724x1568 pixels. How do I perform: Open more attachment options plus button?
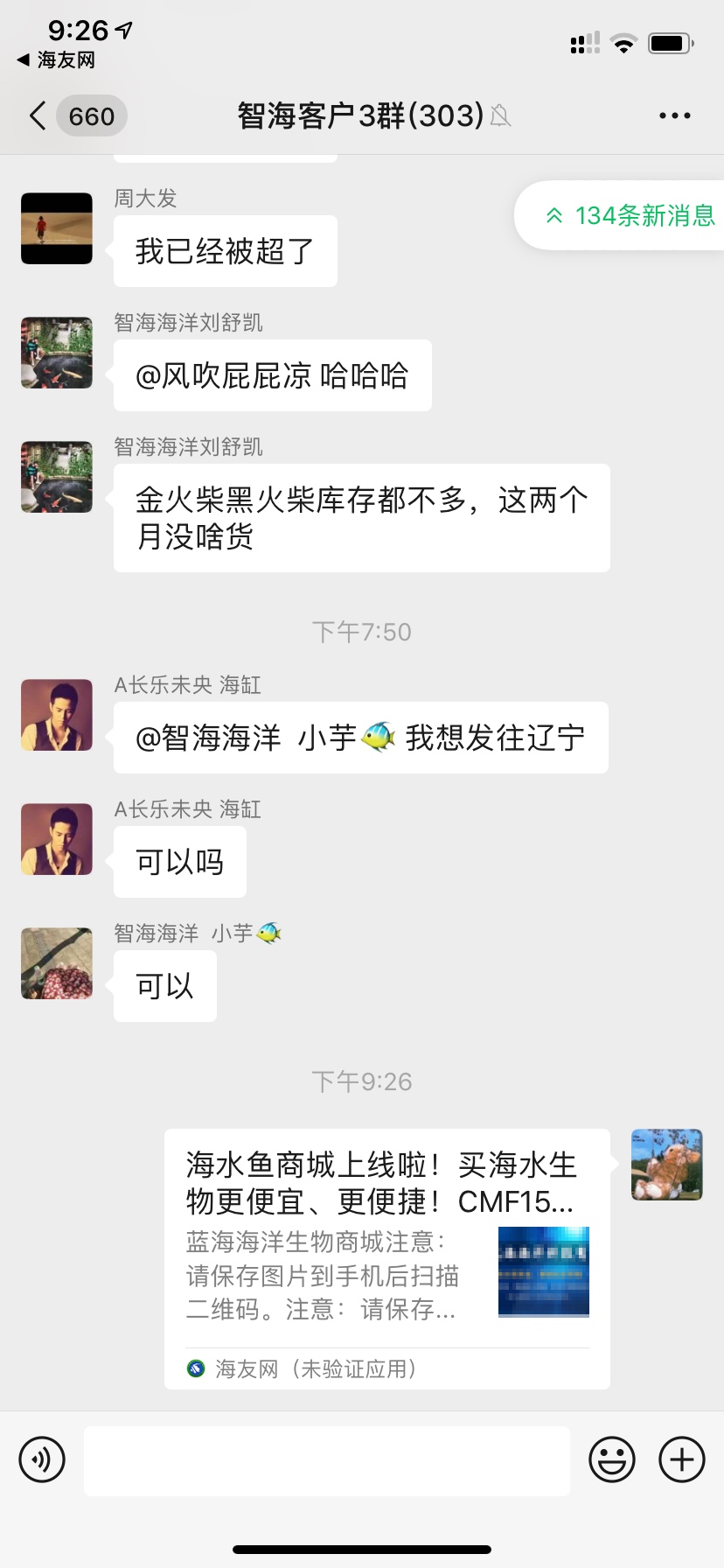[681, 1459]
